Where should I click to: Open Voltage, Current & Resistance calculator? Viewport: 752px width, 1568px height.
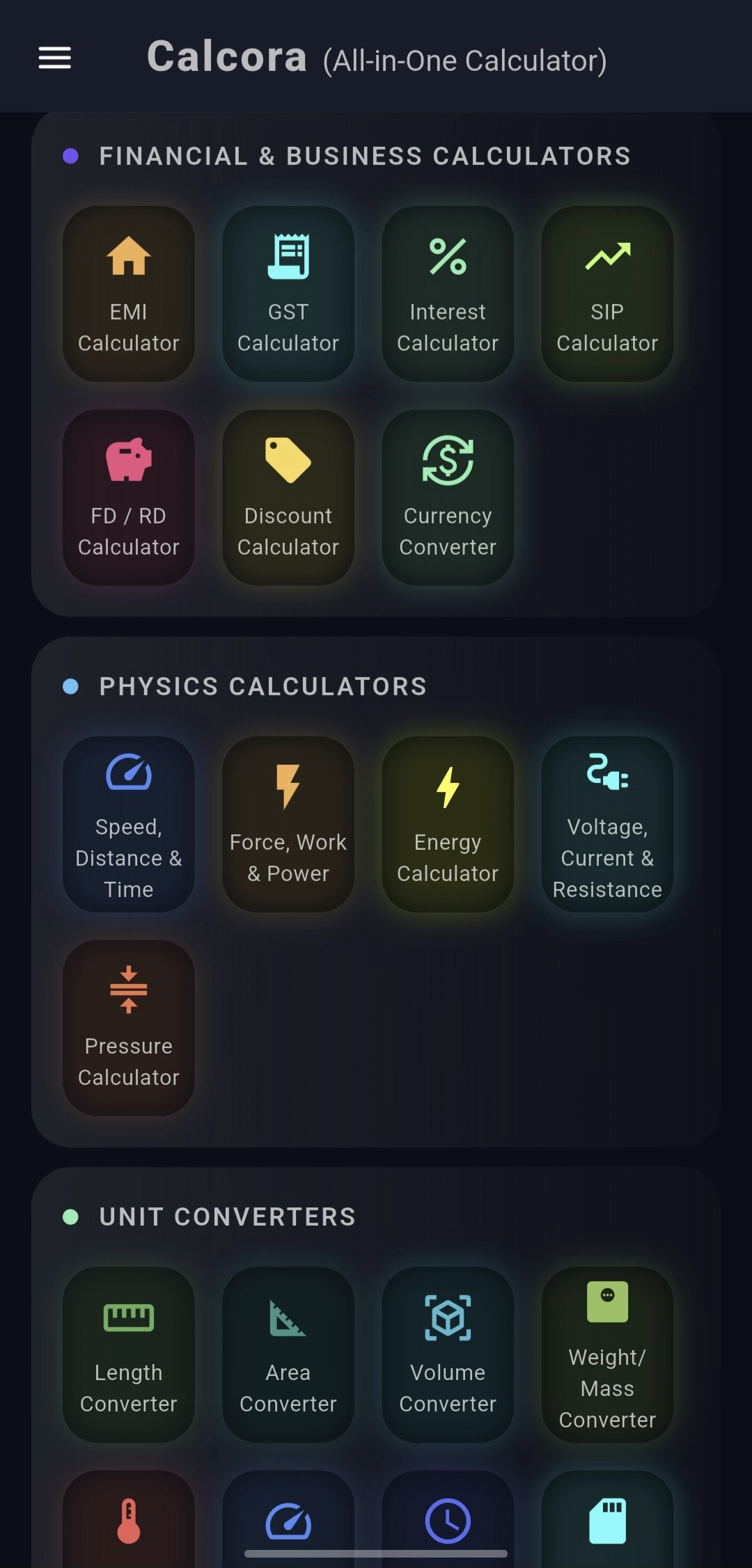606,825
